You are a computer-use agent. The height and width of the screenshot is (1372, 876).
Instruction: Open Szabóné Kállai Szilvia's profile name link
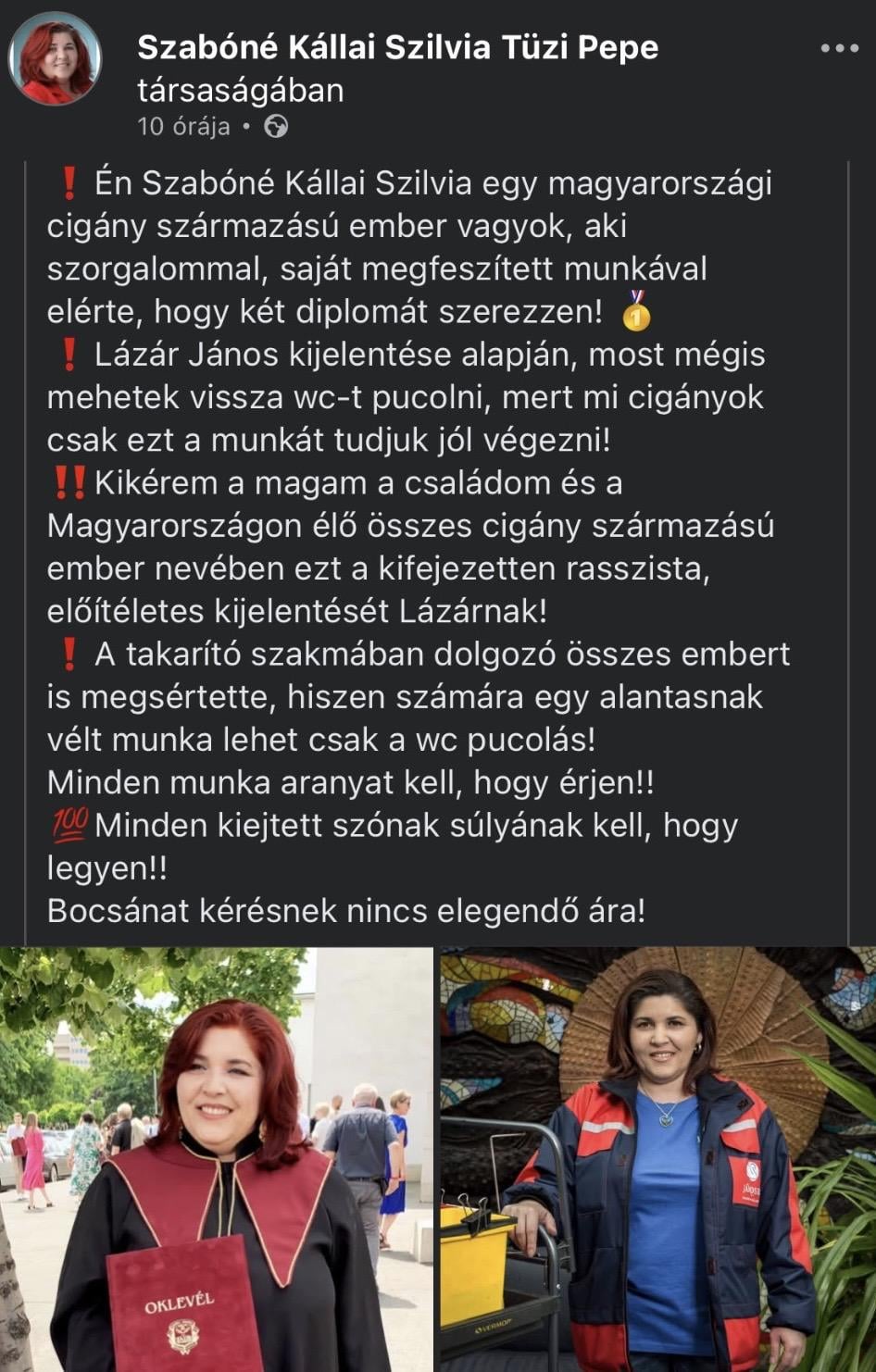[313, 47]
